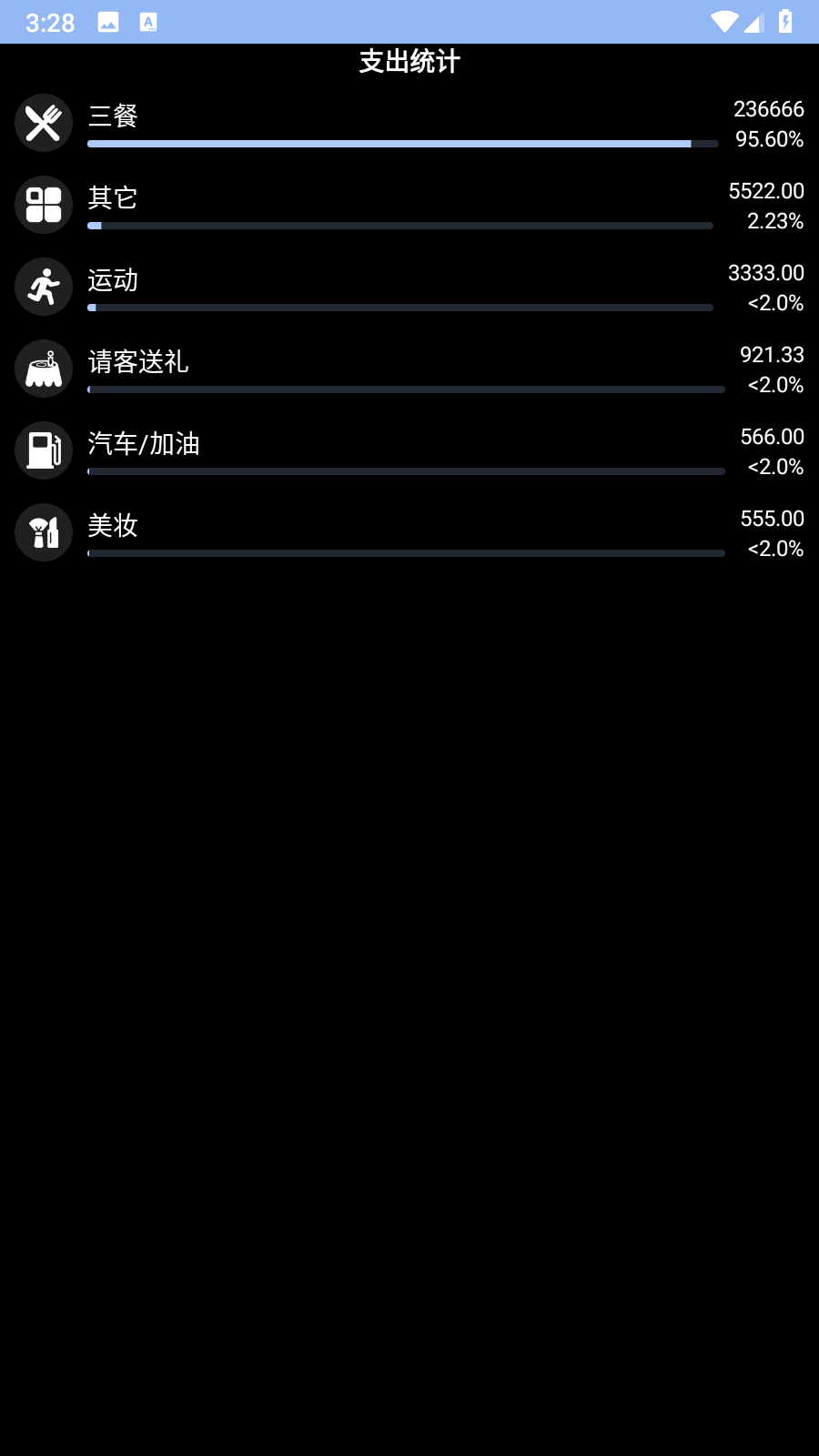Screen dimensions: 819x1456
Task: Open the 三餐 category by its label
Action: point(111,116)
